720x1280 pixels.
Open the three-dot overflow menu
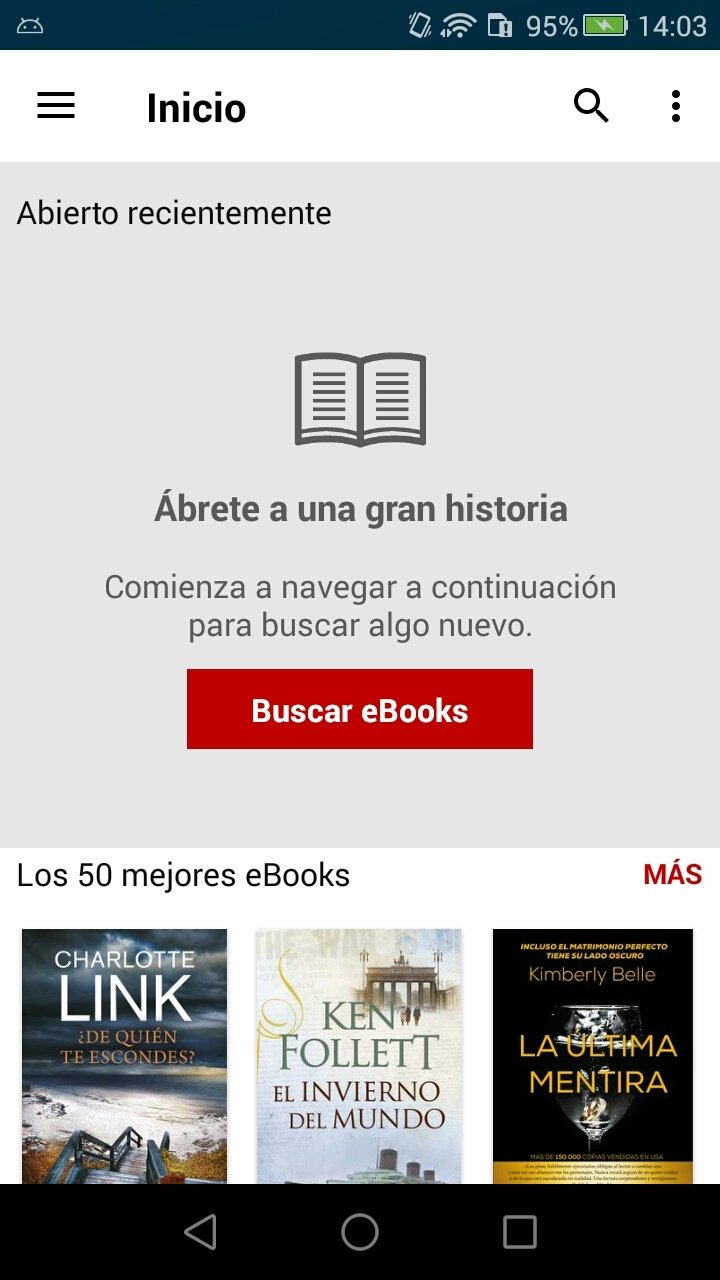tap(676, 106)
